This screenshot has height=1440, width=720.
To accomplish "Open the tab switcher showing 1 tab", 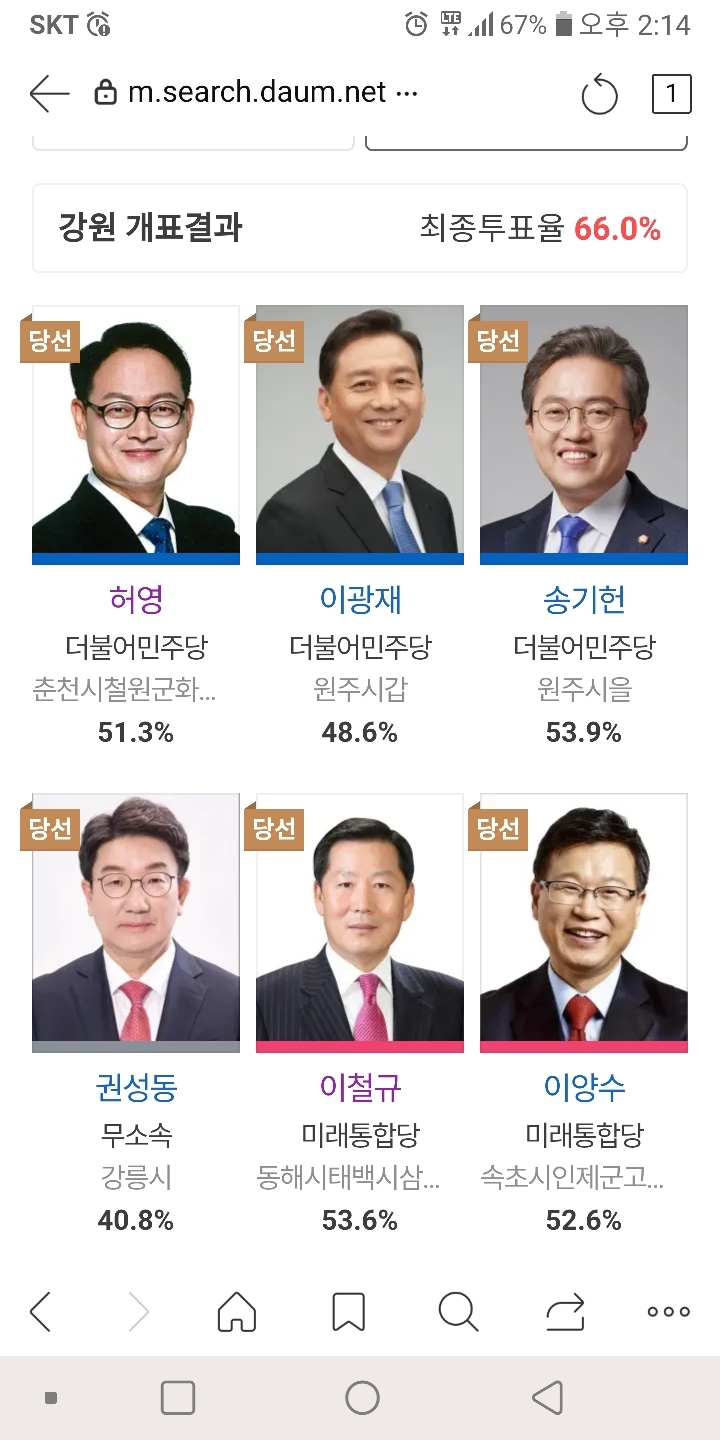I will 671,94.
